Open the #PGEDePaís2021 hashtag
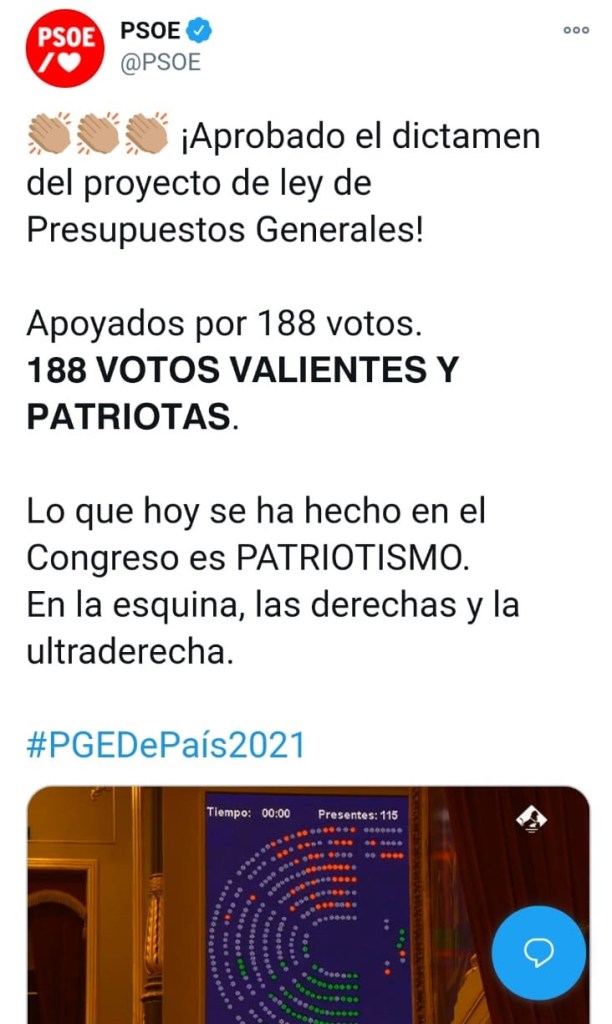The width and height of the screenshot is (612, 1024). point(165,745)
